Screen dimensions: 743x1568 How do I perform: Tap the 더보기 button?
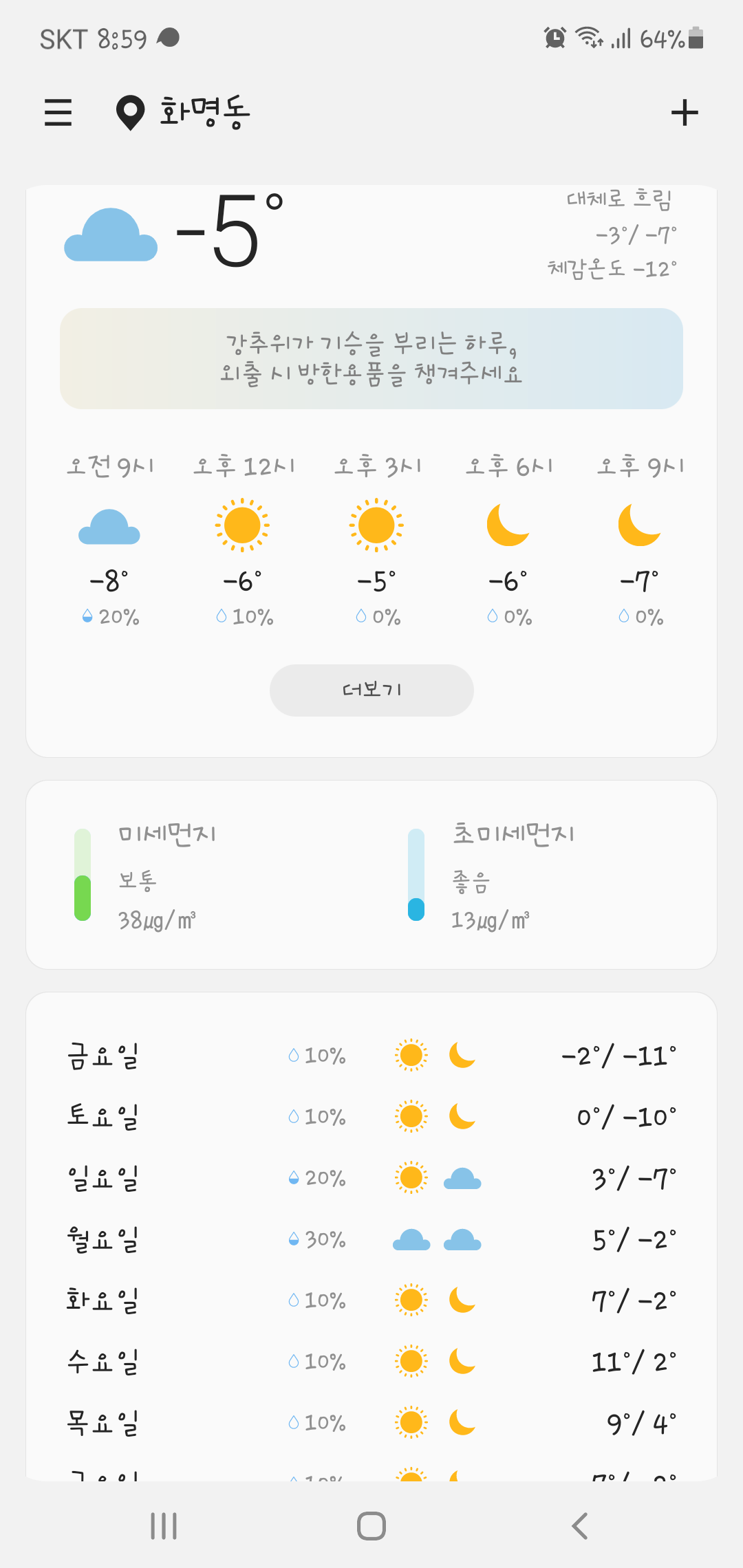(371, 690)
